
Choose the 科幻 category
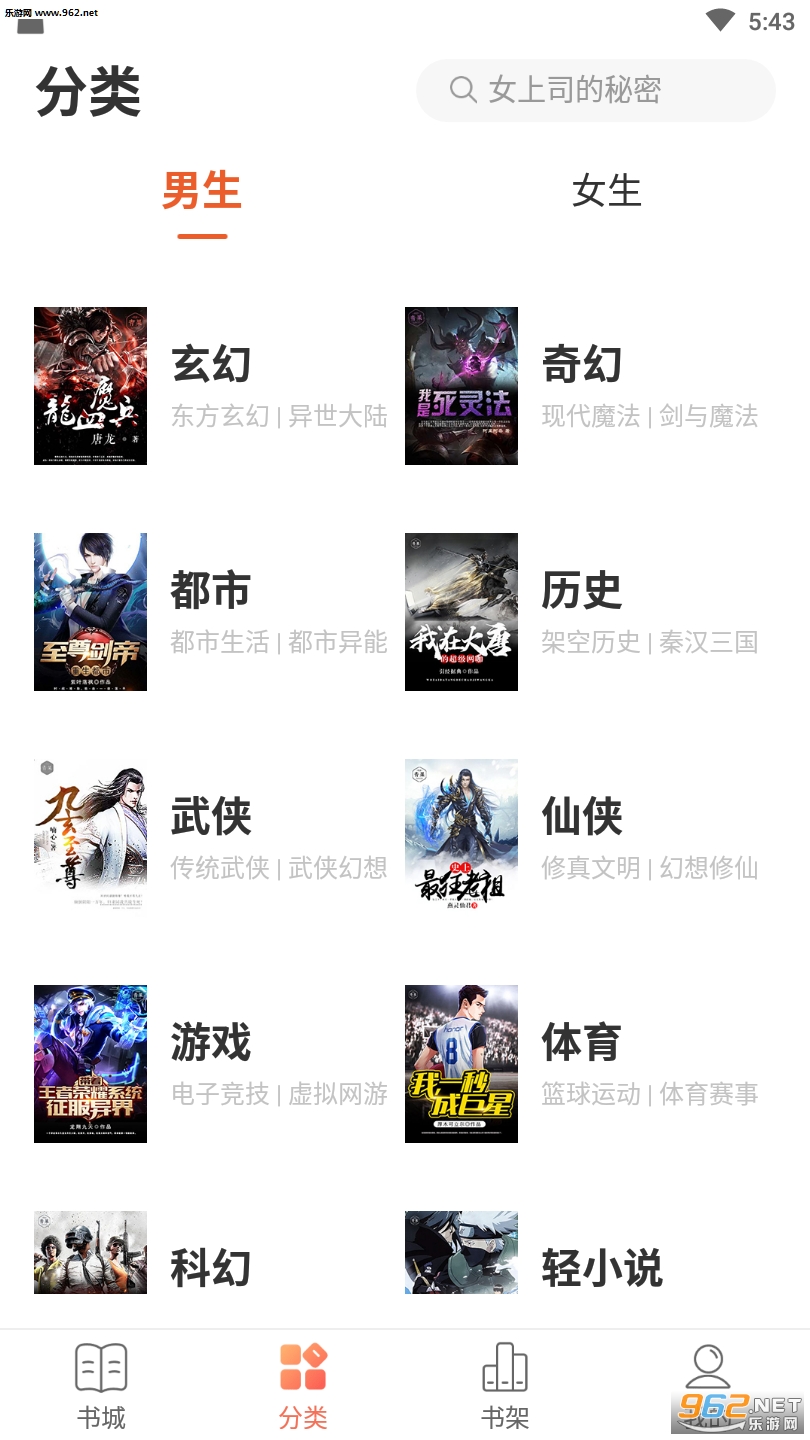211,1267
